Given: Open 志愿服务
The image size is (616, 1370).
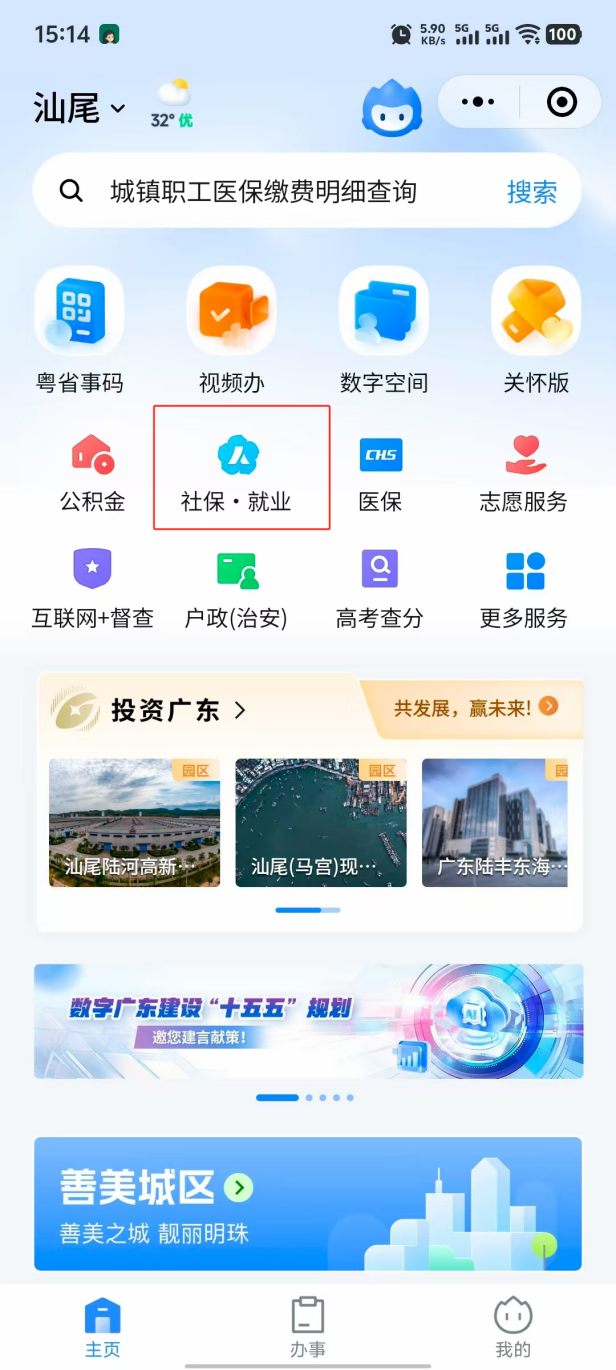Looking at the screenshot, I should pos(524,472).
